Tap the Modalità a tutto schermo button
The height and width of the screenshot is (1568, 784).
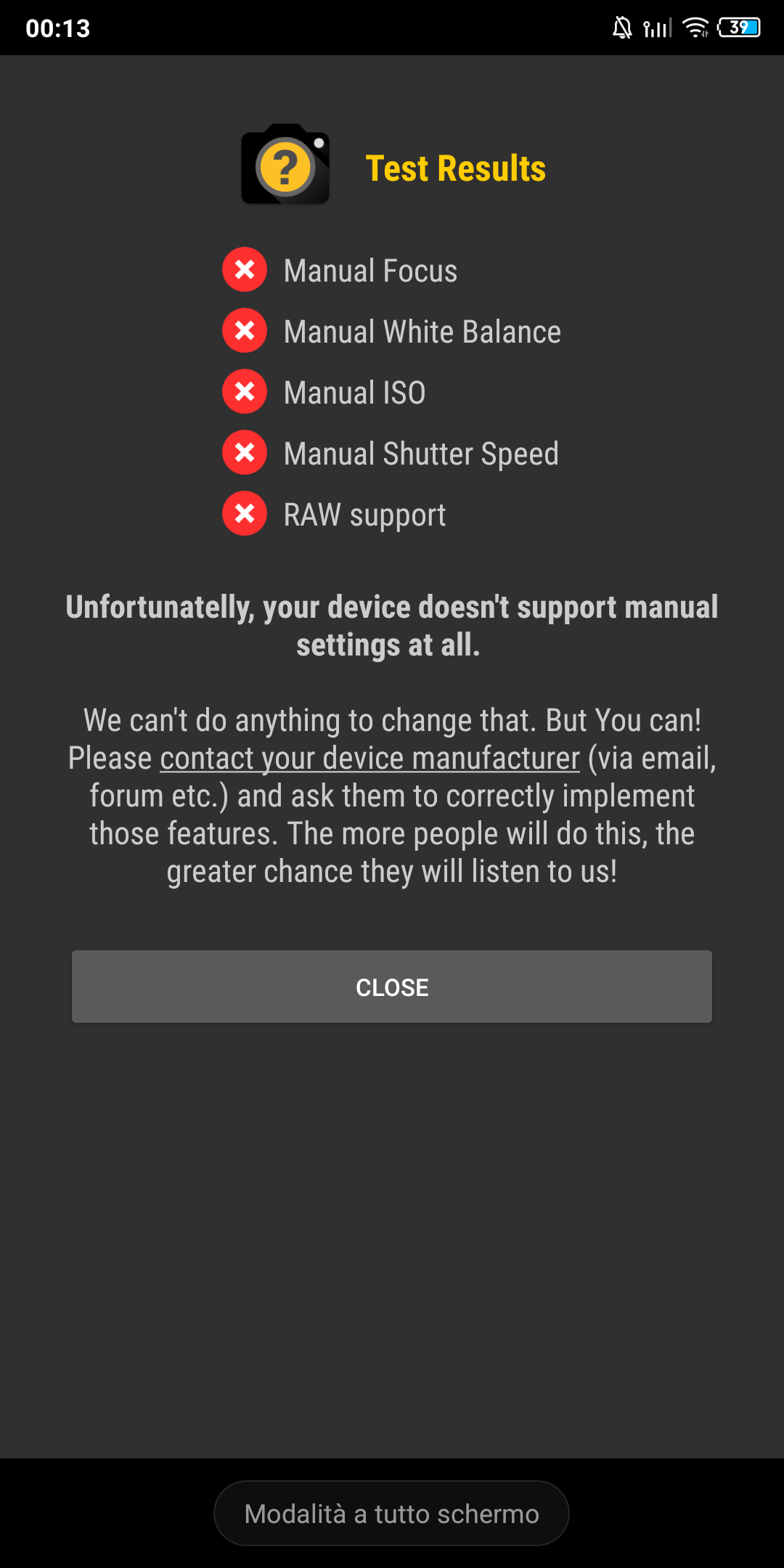392,1514
